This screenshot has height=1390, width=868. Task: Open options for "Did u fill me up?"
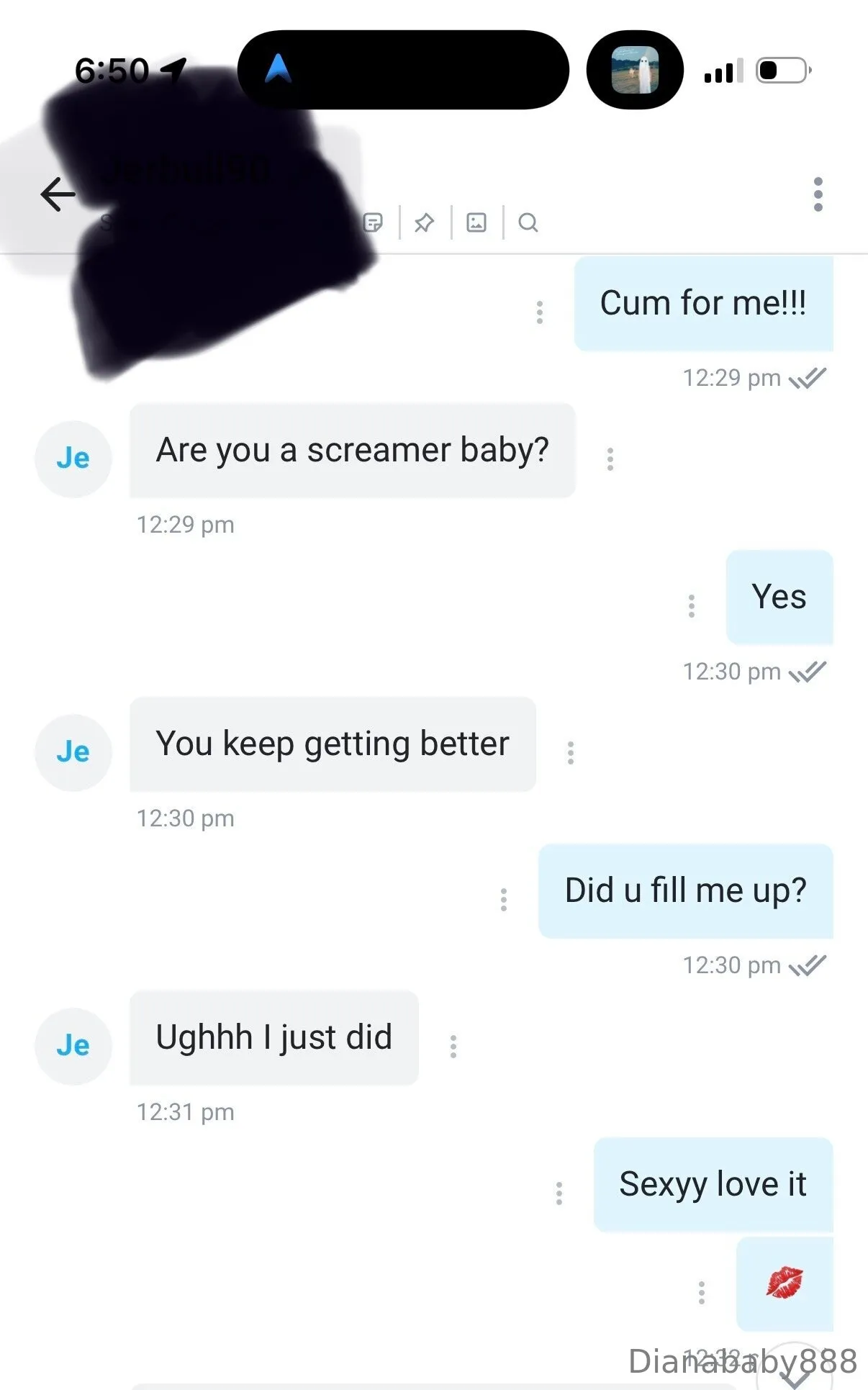coord(504,900)
